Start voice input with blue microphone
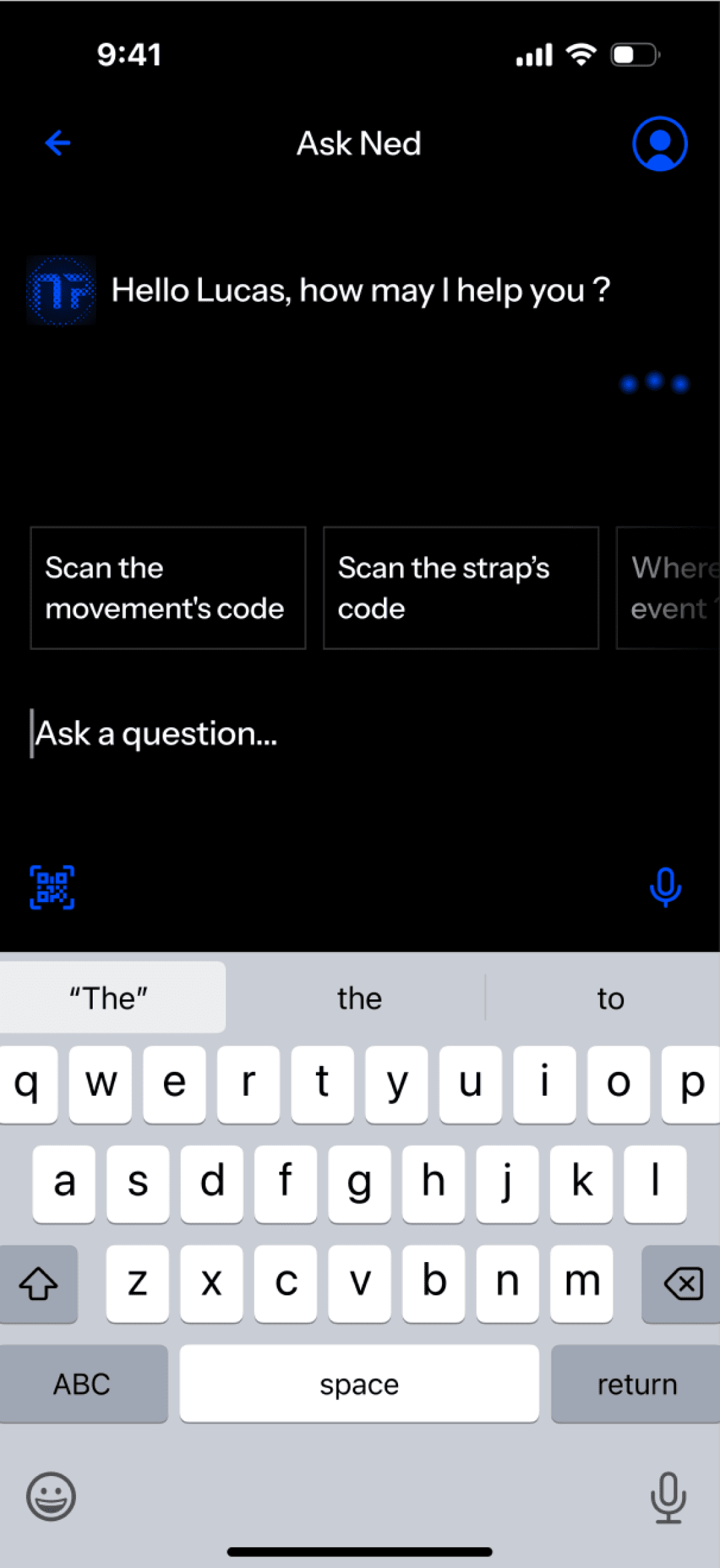Image resolution: width=720 pixels, height=1568 pixels. pos(665,887)
